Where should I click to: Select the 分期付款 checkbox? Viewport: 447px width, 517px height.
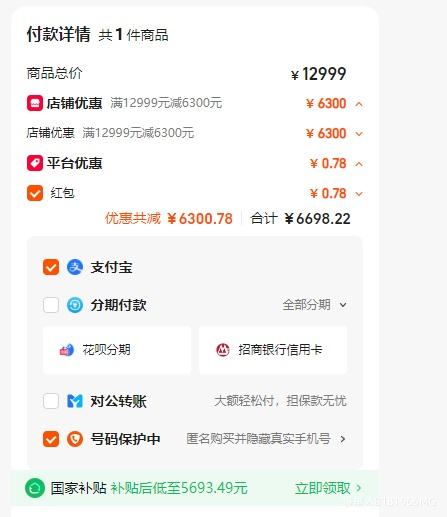coord(51,305)
